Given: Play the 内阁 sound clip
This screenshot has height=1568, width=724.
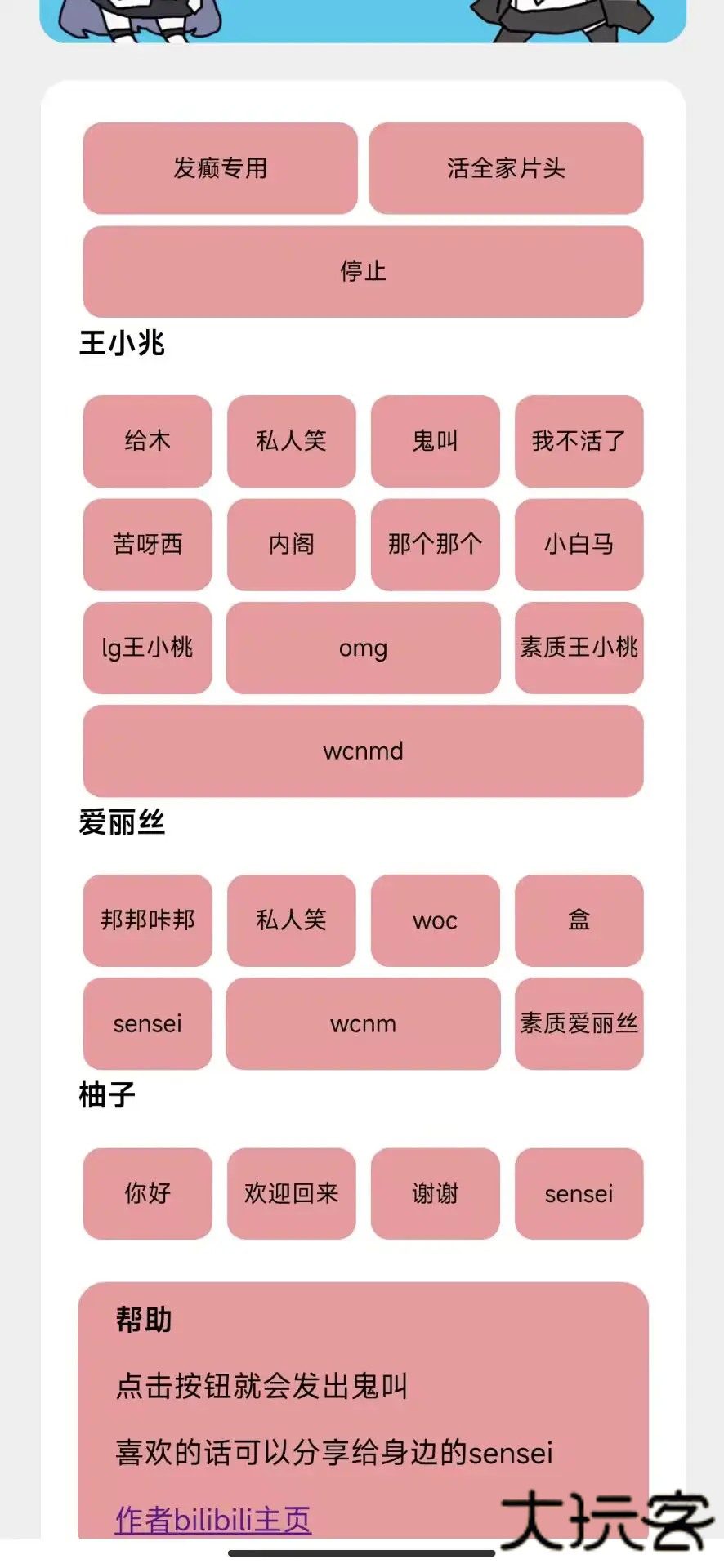Looking at the screenshot, I should pos(290,544).
